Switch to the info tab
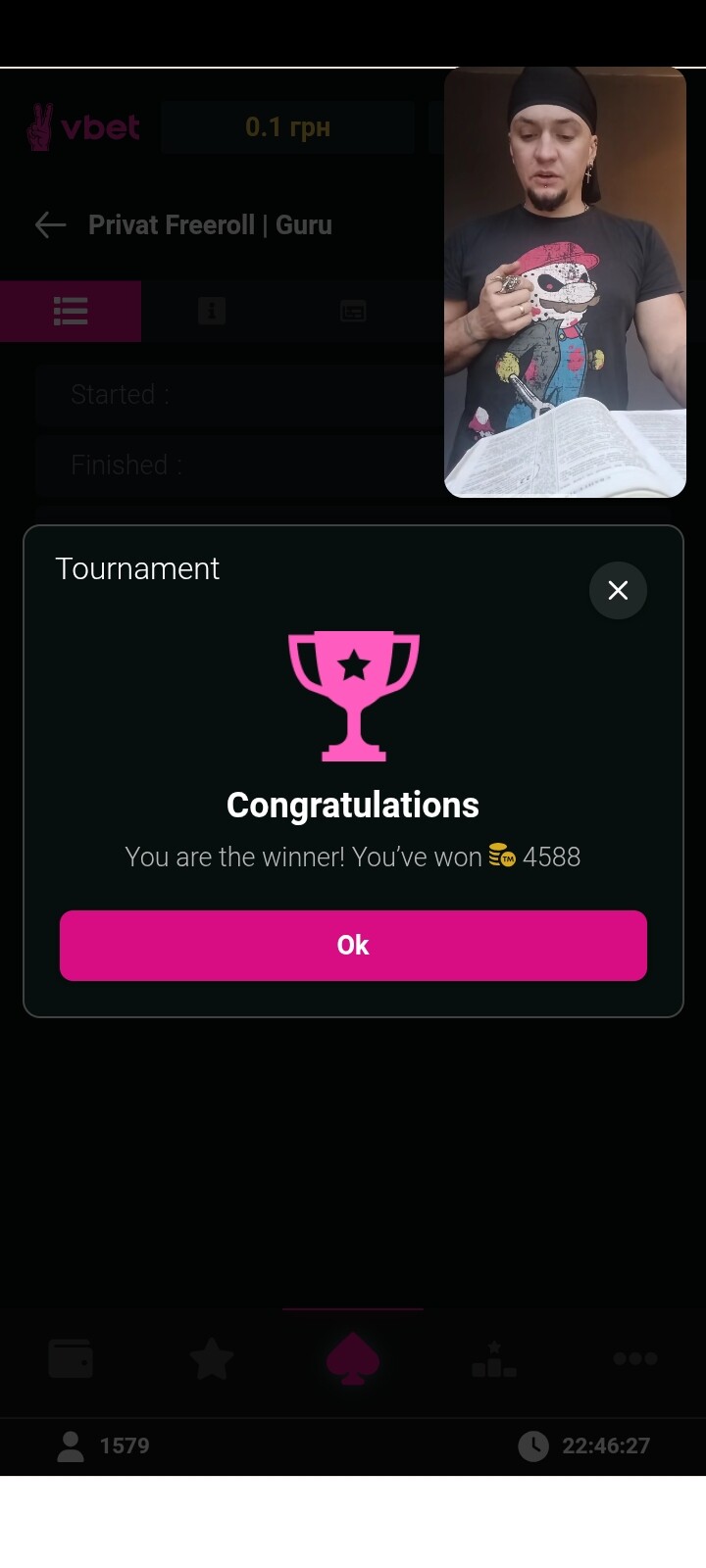Viewport: 706px width, 1568px height. [212, 312]
